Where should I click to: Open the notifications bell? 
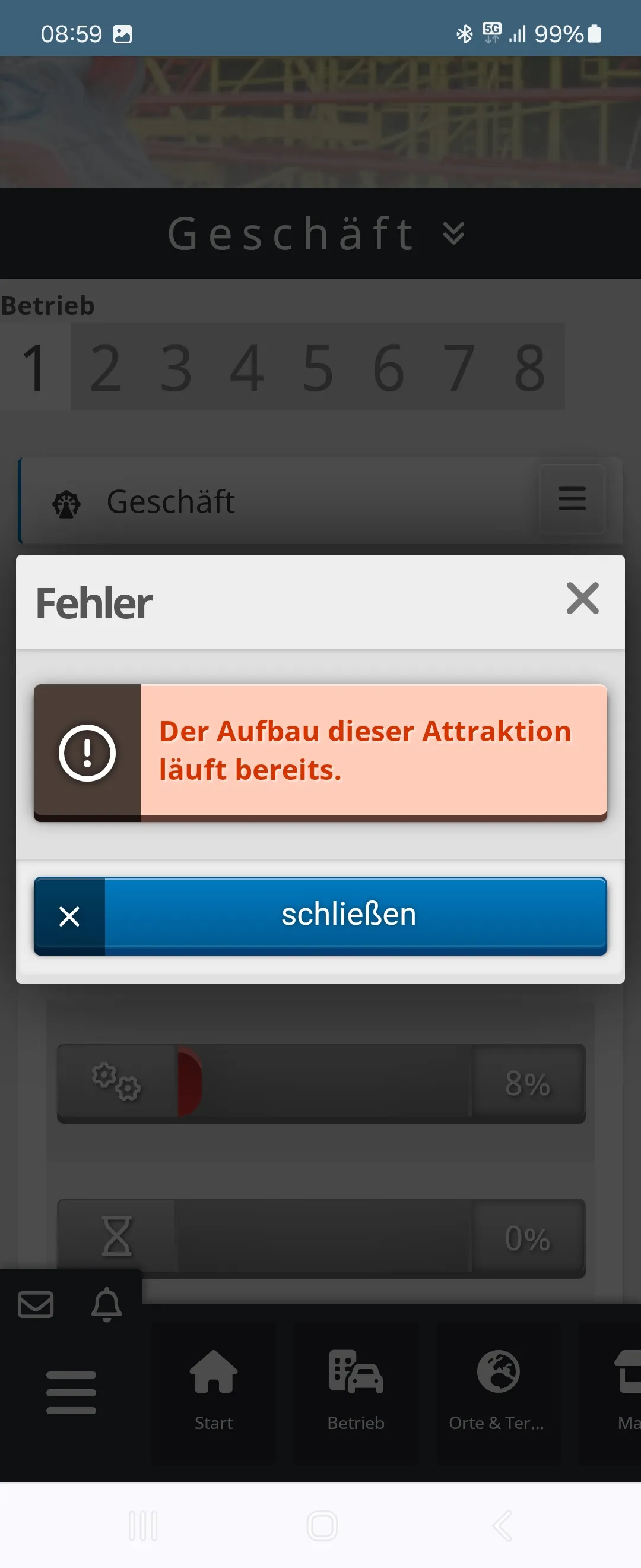(x=106, y=1304)
